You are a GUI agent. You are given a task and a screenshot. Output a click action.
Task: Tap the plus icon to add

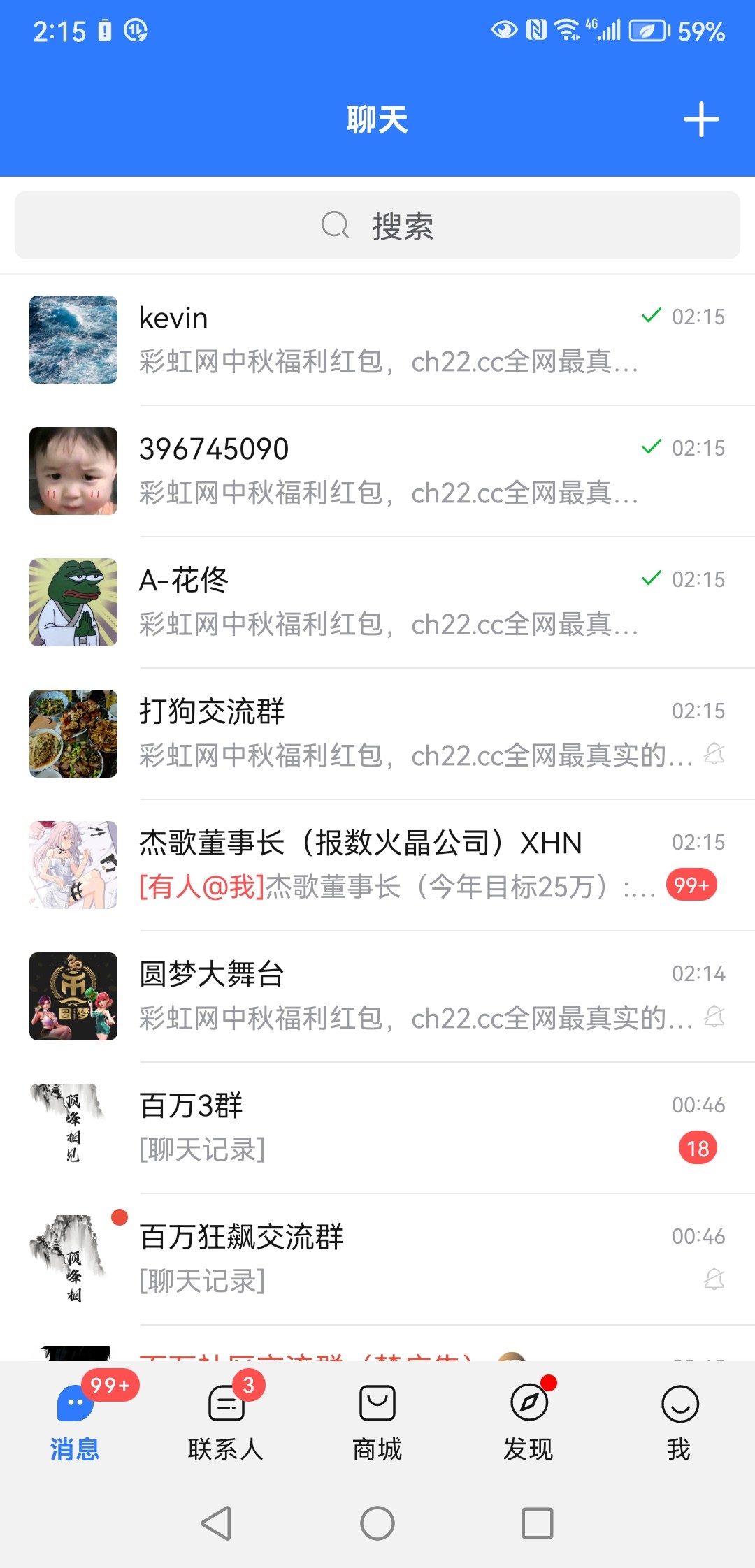[x=700, y=119]
